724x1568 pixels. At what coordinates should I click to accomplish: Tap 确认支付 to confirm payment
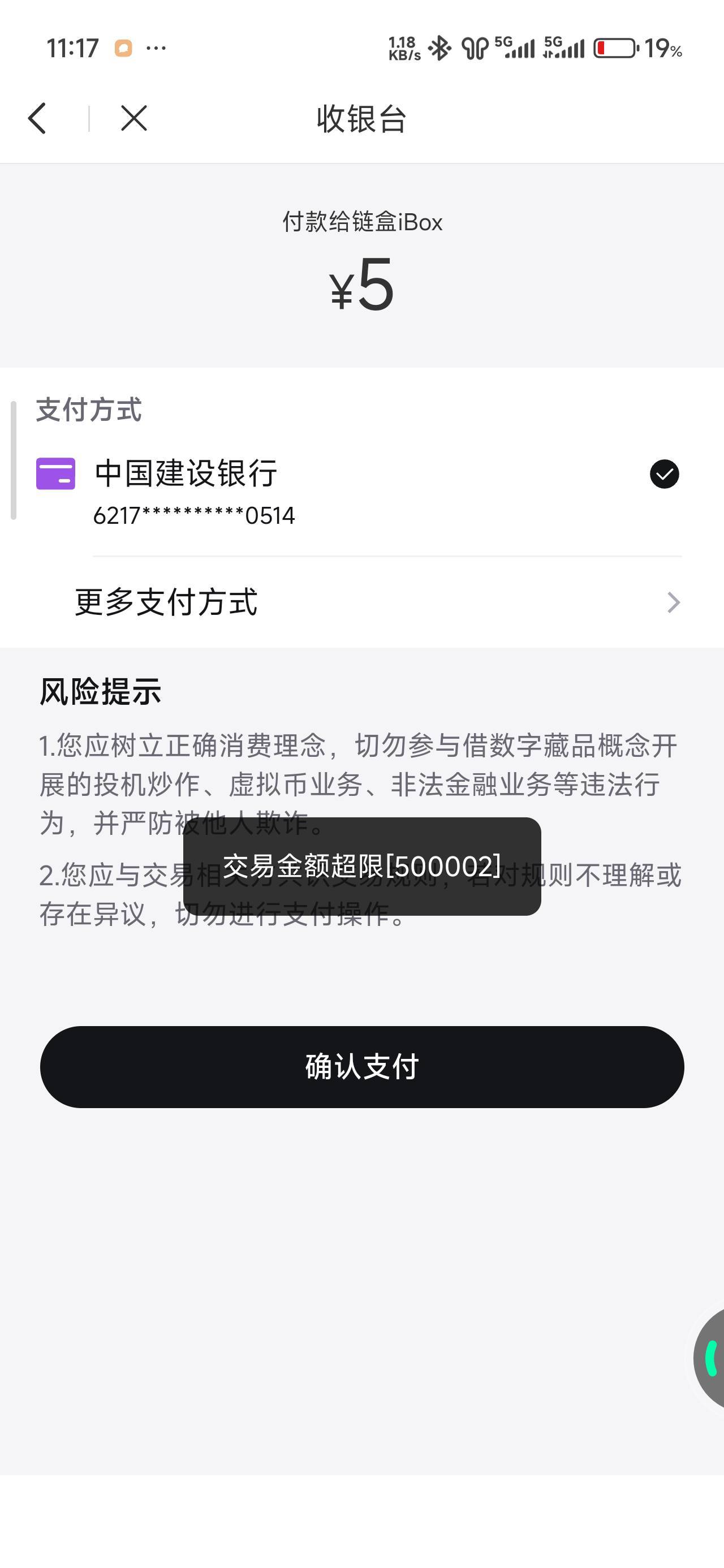coord(361,1066)
